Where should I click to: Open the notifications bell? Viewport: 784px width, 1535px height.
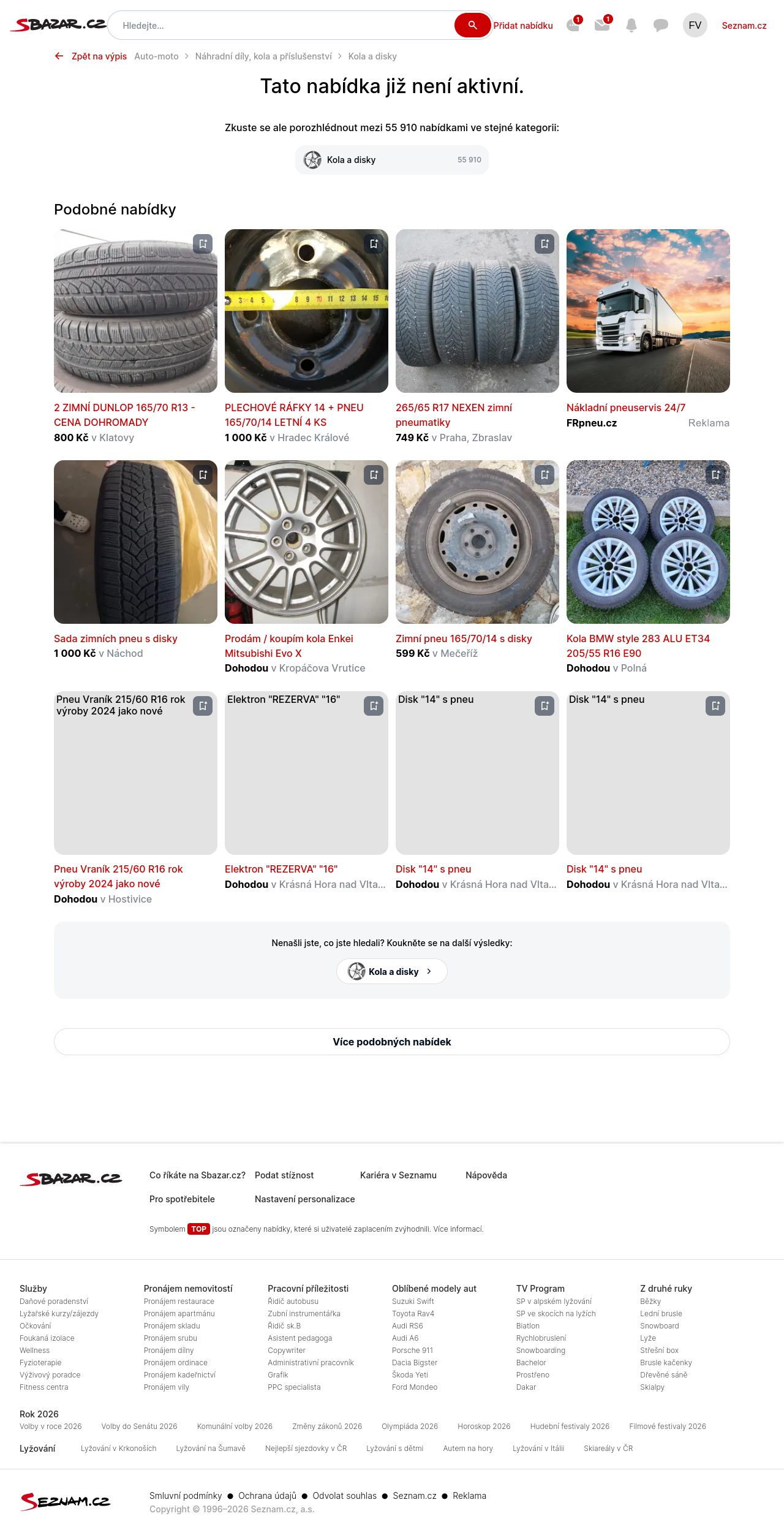tap(631, 25)
